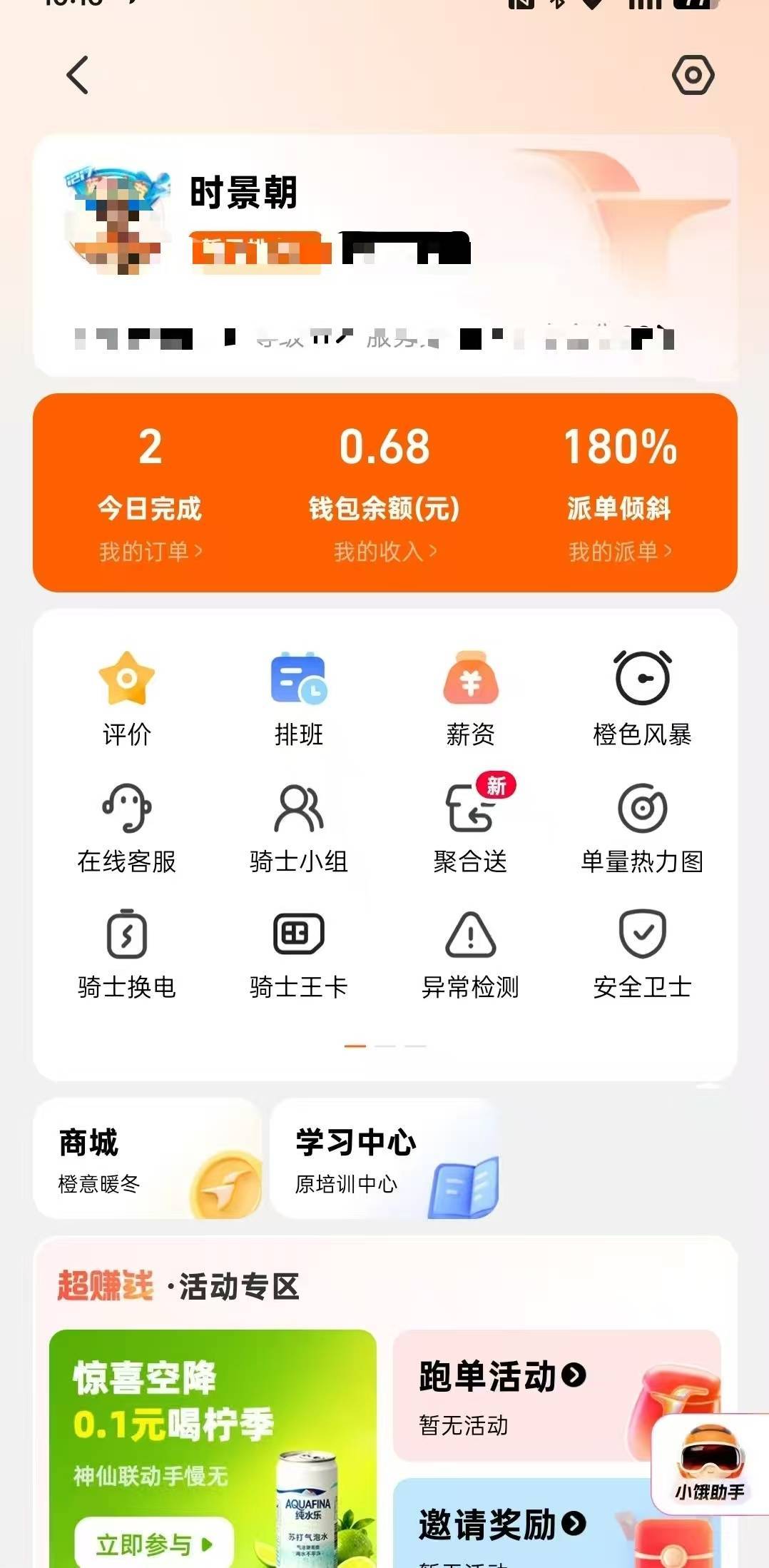Open settings via the hexagon icon

(693, 75)
